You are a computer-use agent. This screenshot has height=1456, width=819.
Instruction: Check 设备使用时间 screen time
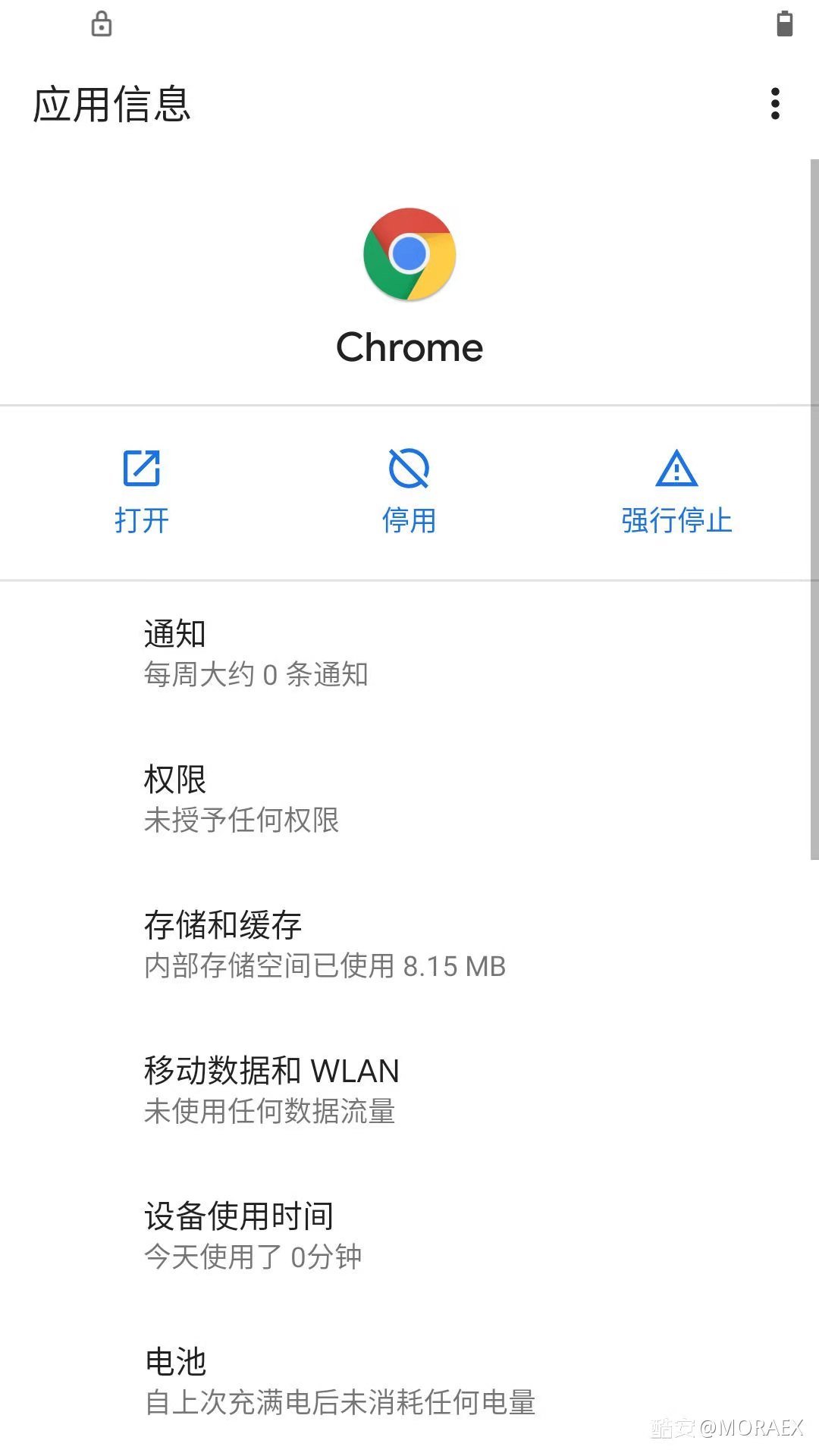pos(409,1235)
